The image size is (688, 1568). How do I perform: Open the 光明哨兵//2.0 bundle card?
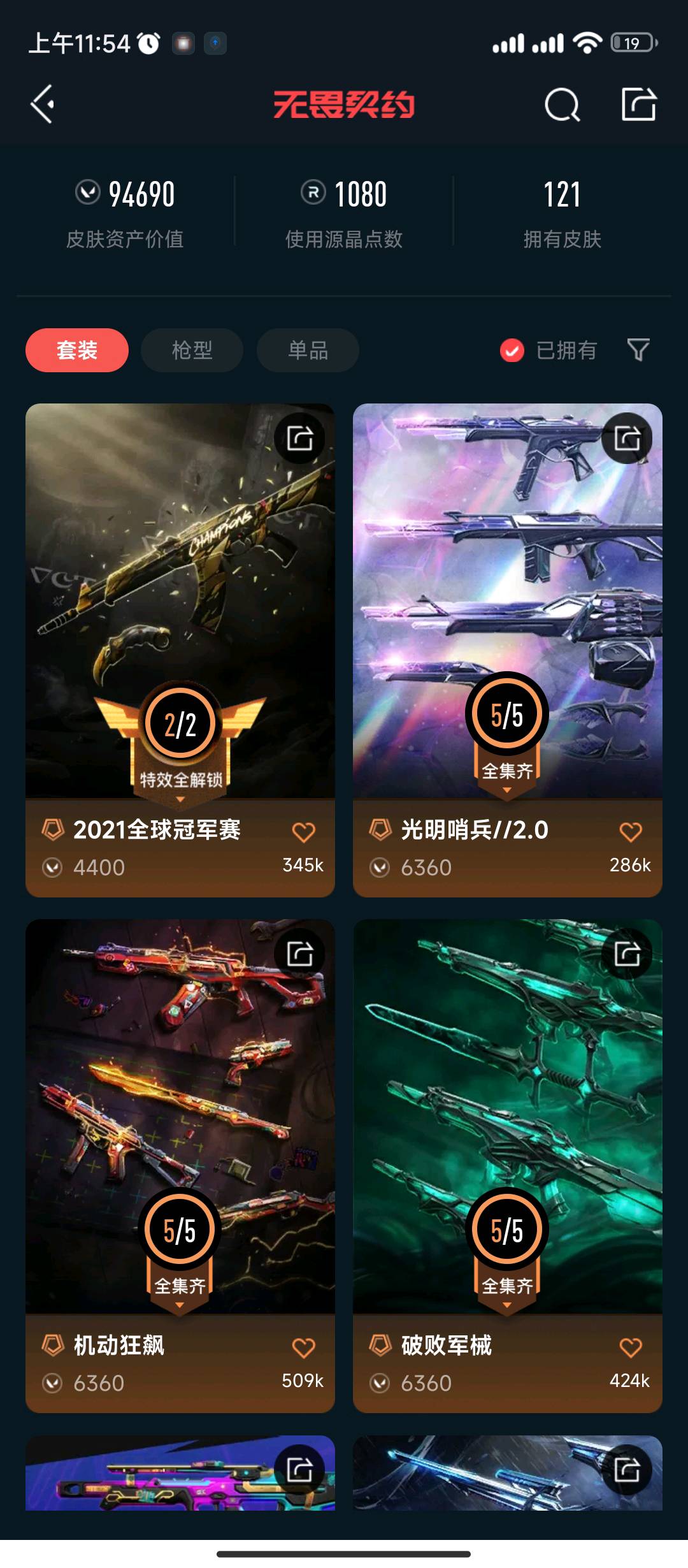[x=507, y=574]
